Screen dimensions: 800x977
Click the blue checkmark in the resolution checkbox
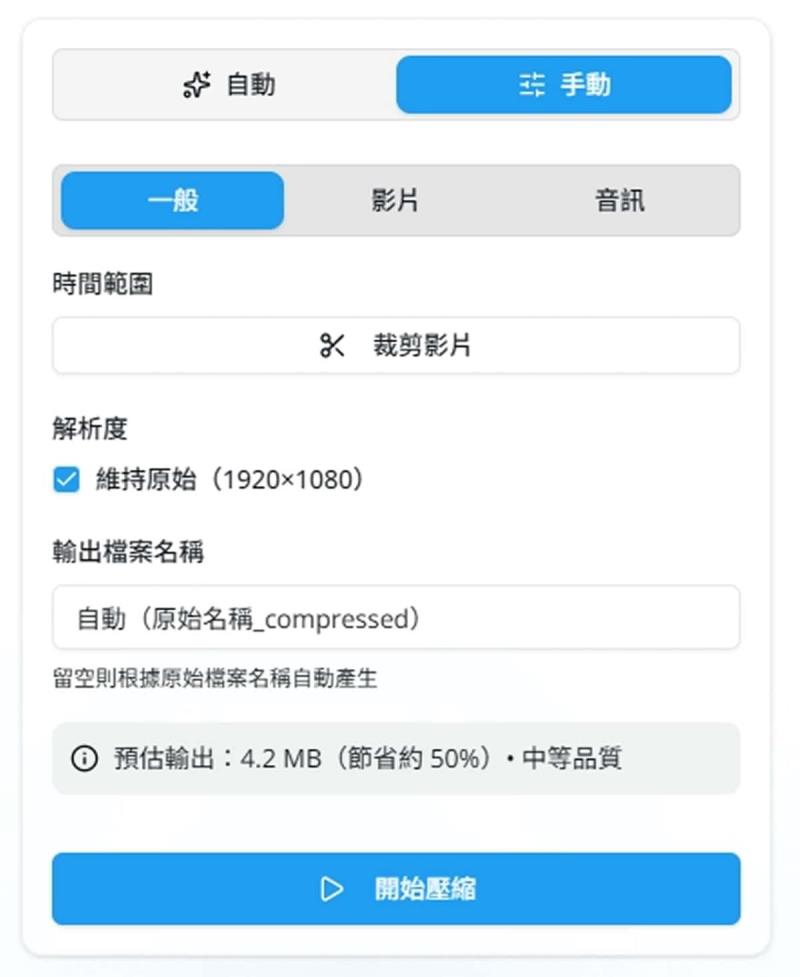point(65,480)
